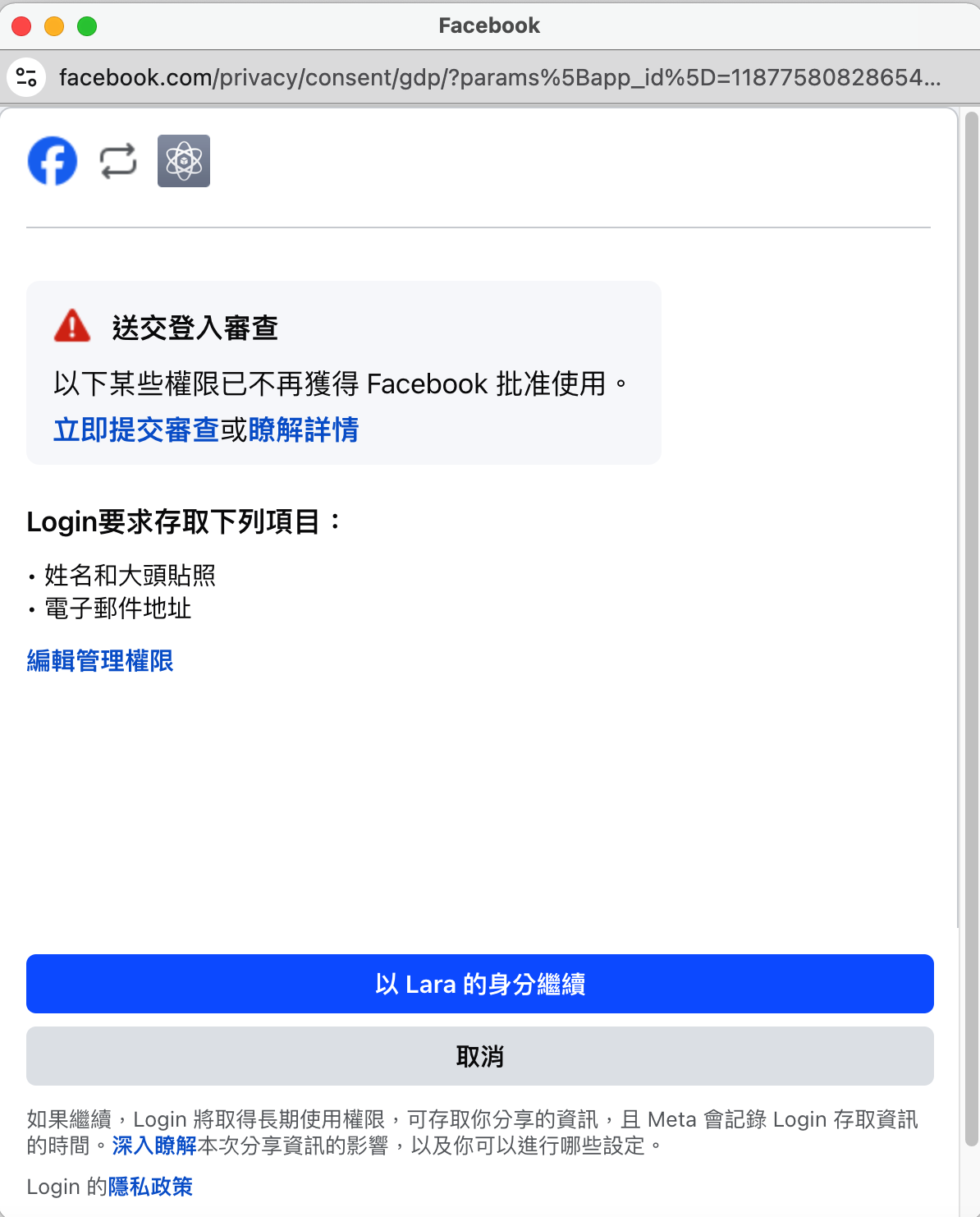The height and width of the screenshot is (1217, 980).
Task: Continue as Lara
Action: (479, 983)
